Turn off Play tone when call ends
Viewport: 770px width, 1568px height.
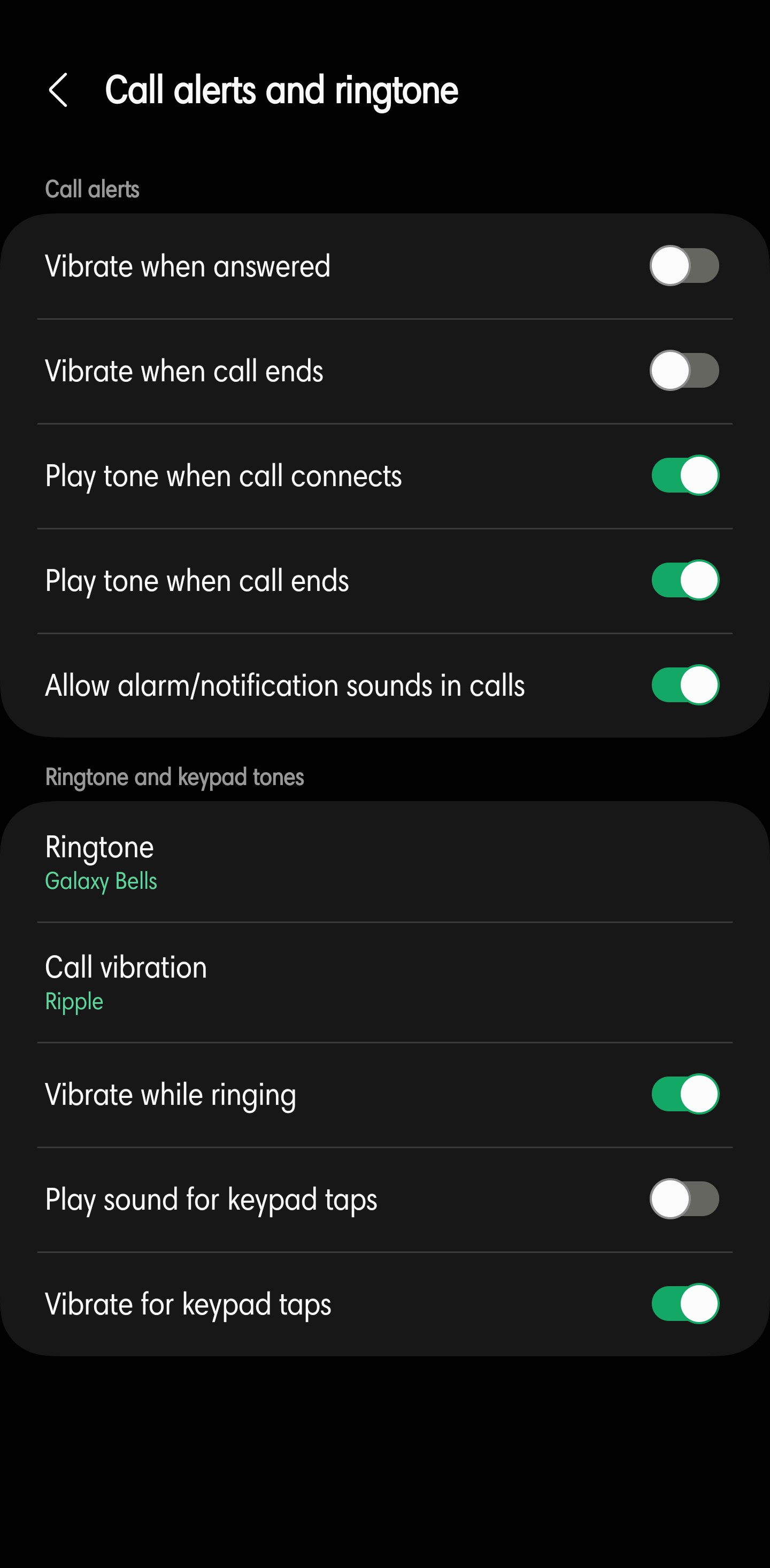[683, 580]
